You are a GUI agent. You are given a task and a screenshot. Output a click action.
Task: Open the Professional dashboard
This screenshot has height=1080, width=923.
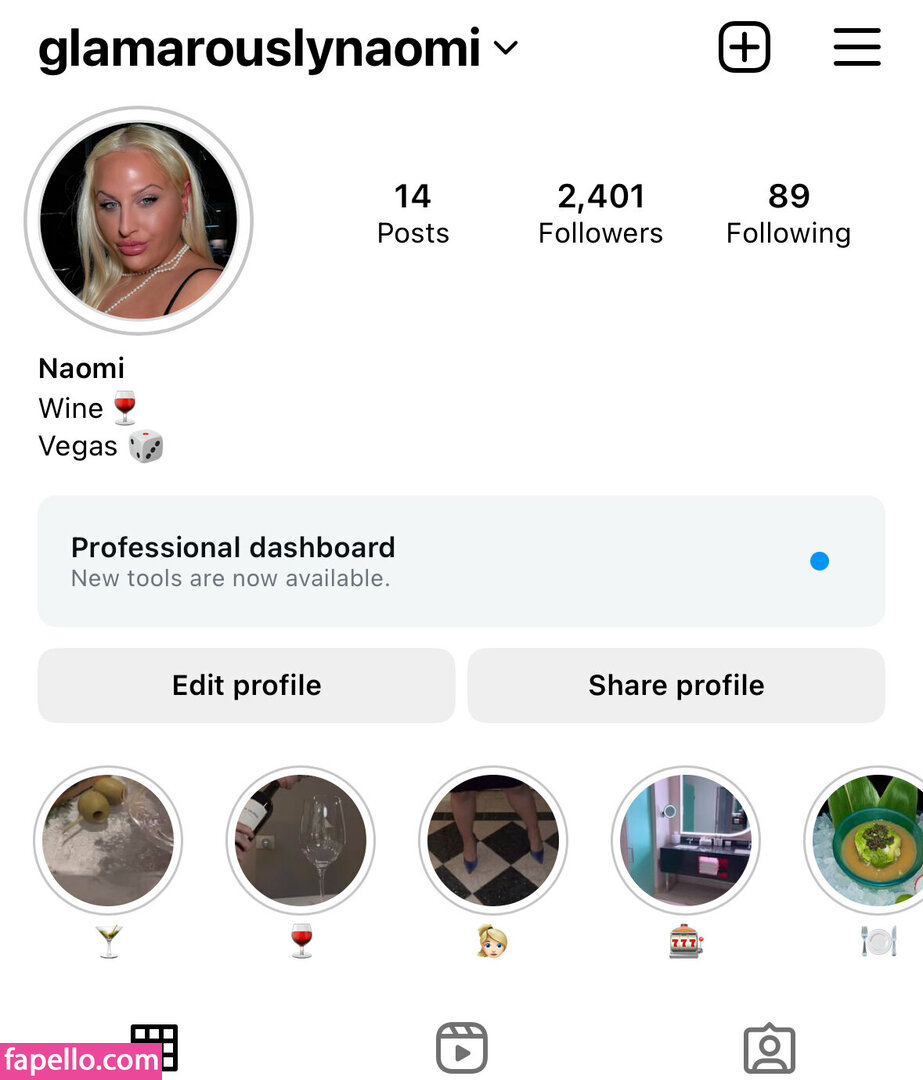(x=461, y=561)
